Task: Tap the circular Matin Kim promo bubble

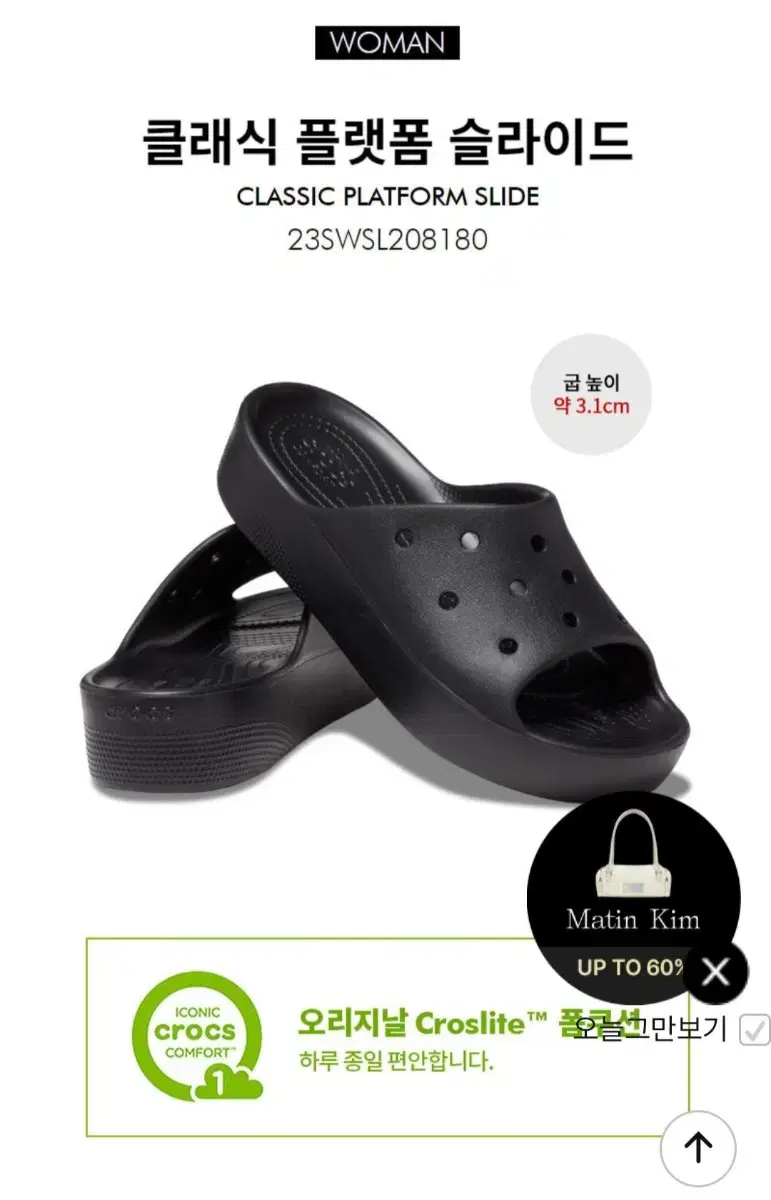Action: pyautogui.click(x=628, y=900)
